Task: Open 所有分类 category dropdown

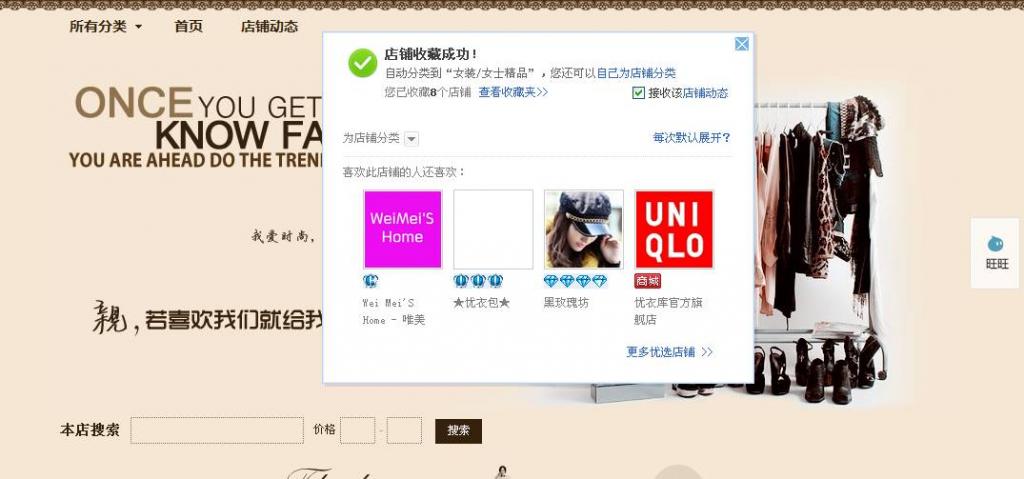Action: pyautogui.click(x=105, y=27)
